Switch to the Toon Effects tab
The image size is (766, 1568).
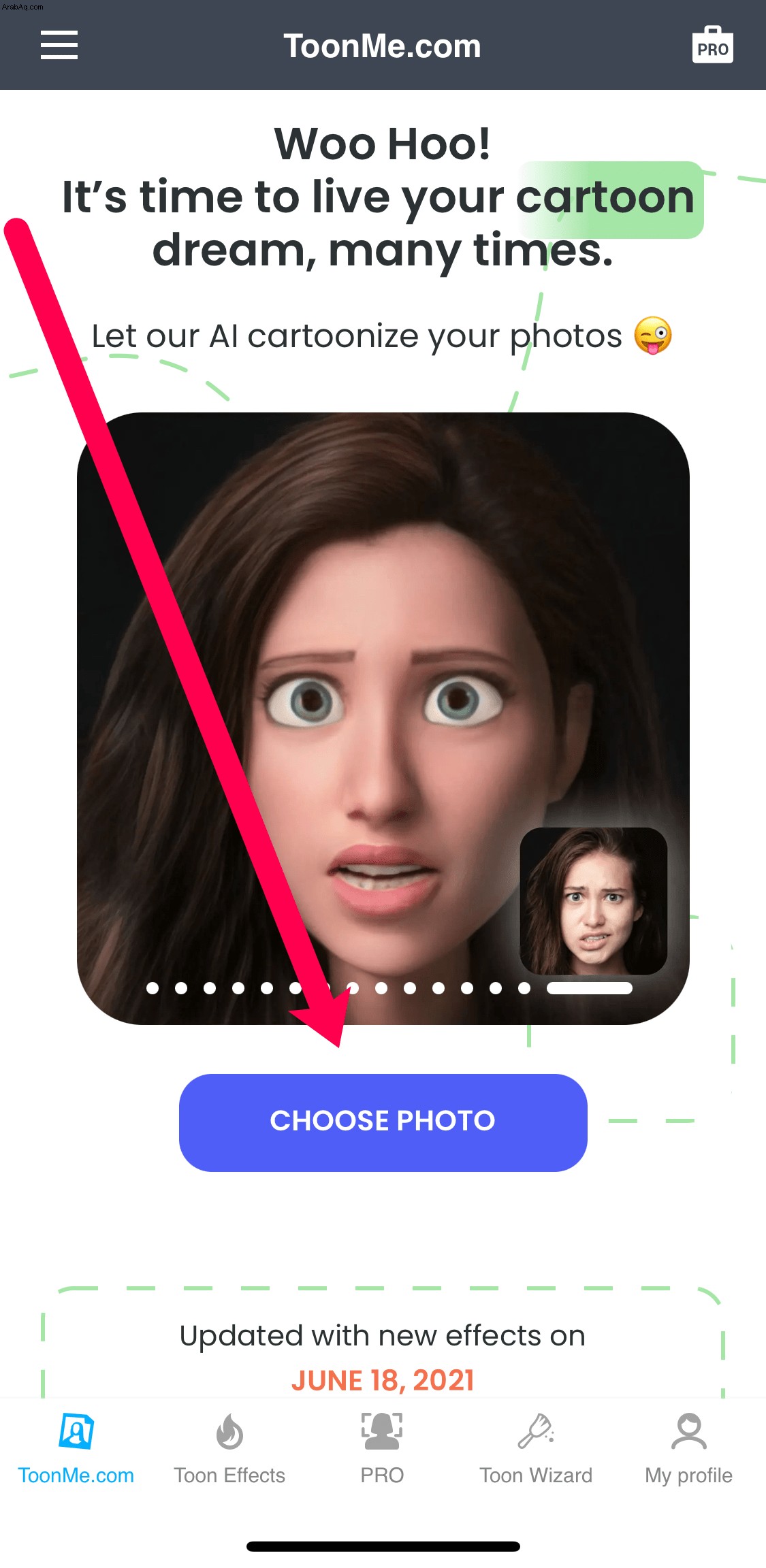tap(229, 1448)
